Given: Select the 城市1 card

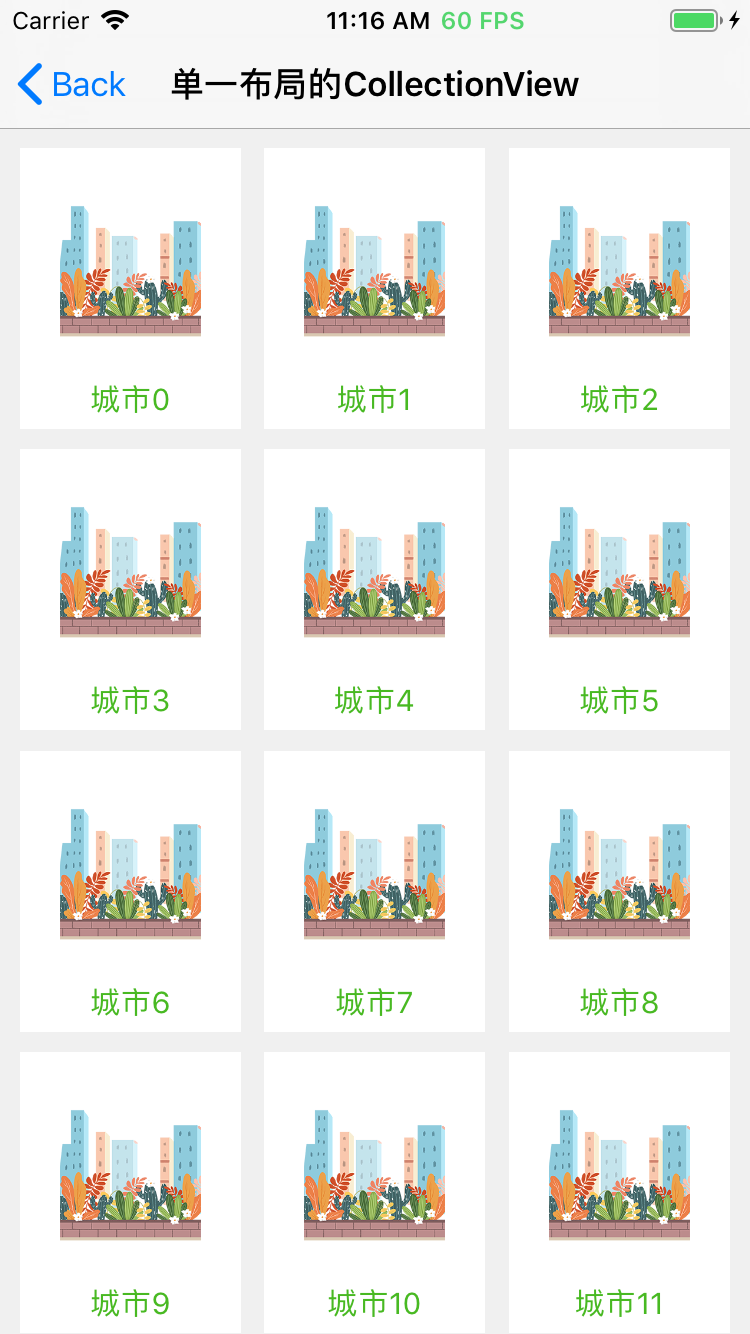Looking at the screenshot, I should 374,289.
